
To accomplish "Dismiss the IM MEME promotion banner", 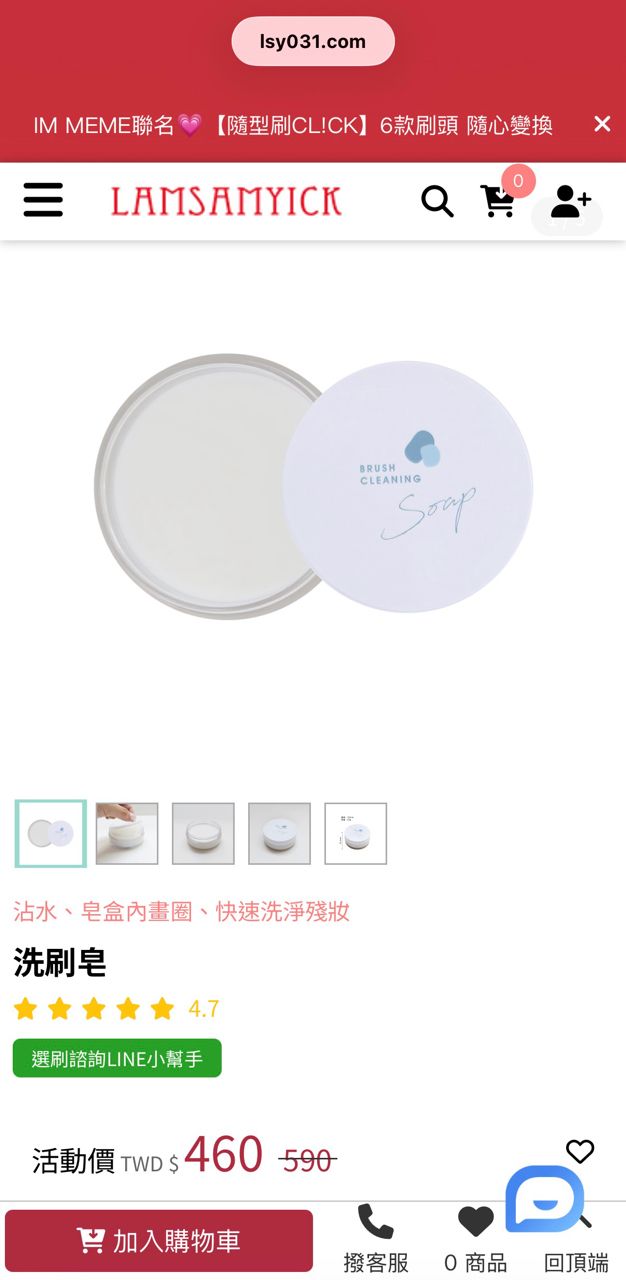I will [602, 124].
